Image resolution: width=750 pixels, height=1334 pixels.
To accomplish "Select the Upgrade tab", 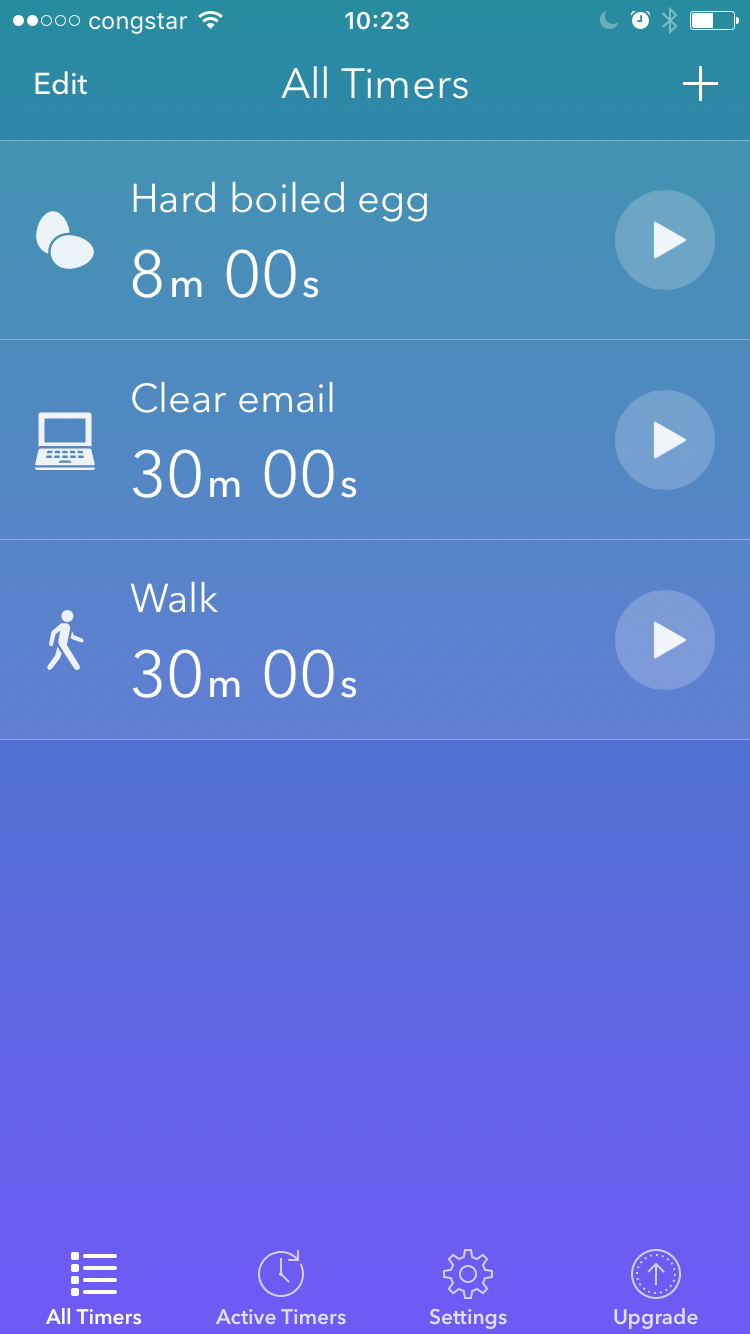I will tap(656, 1287).
